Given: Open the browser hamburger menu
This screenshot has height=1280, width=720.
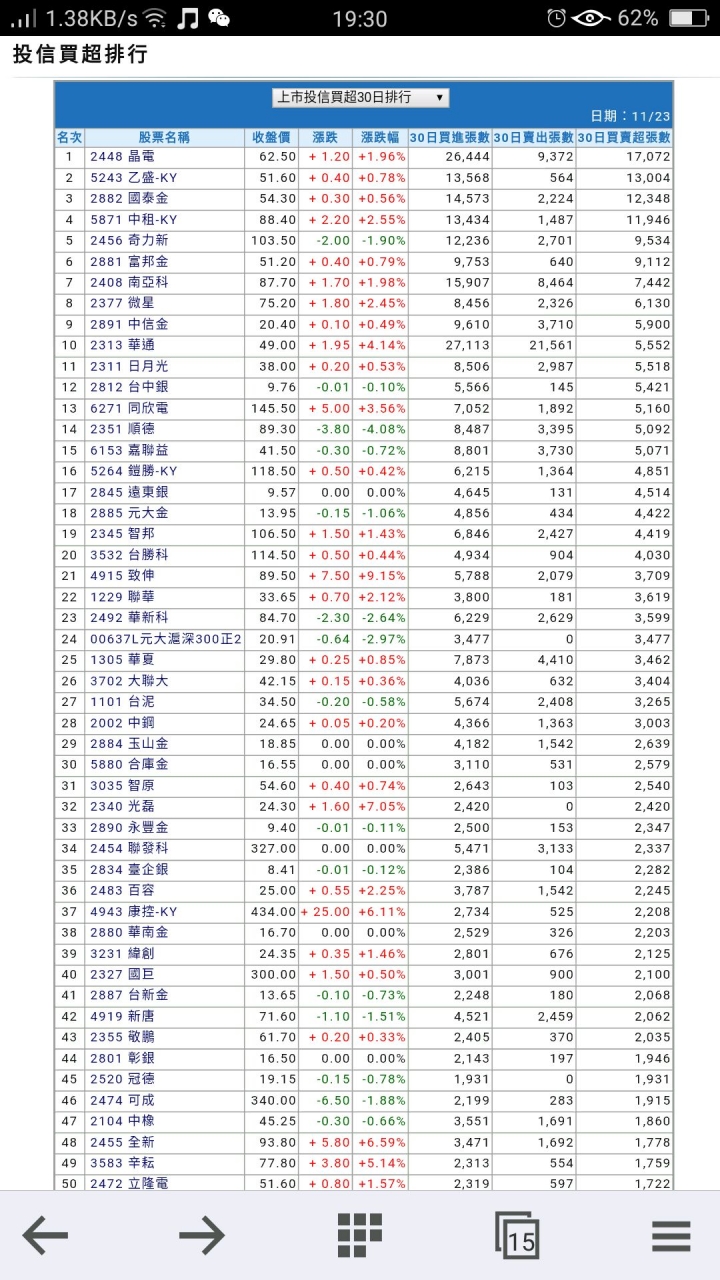Looking at the screenshot, I should (672, 1236).
